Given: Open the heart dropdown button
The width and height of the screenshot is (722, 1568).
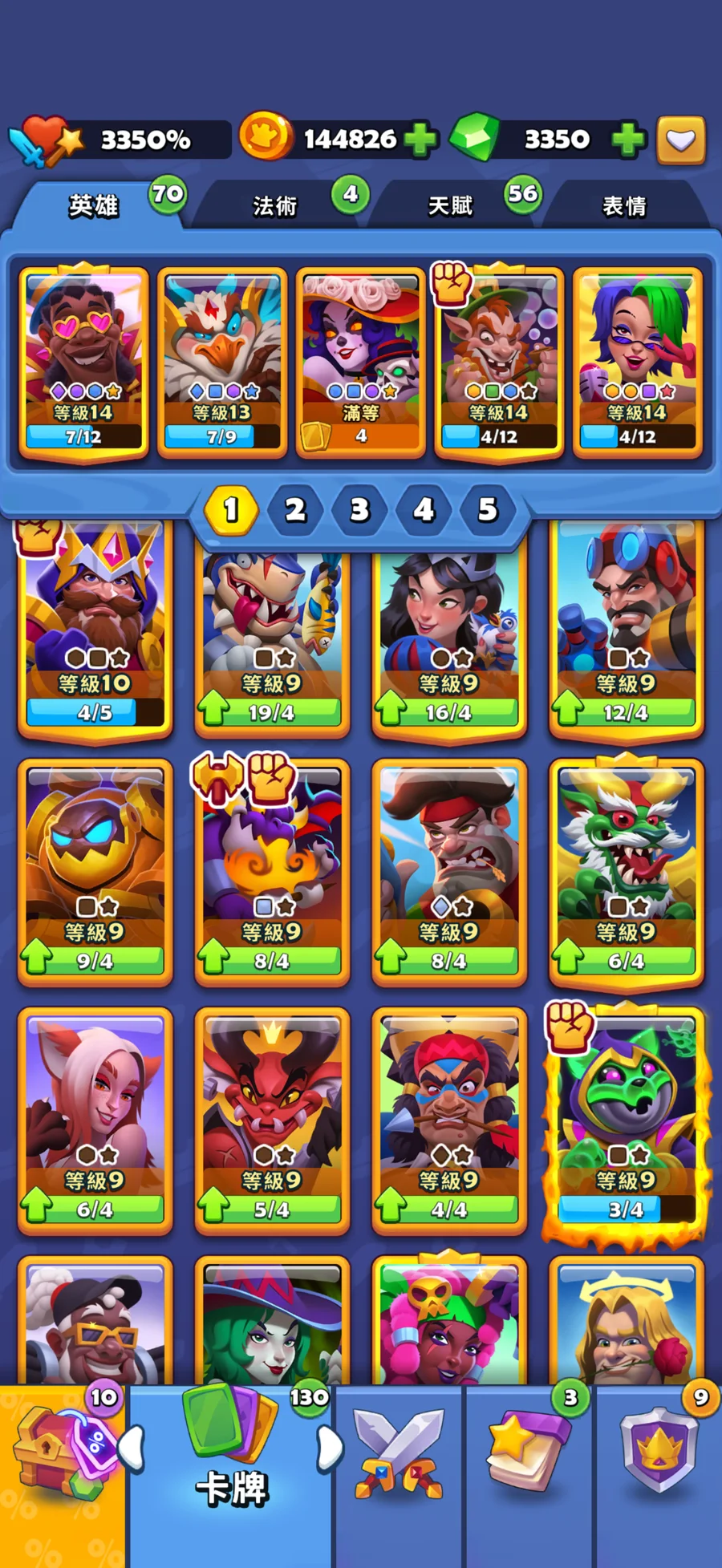Looking at the screenshot, I should pos(681,140).
